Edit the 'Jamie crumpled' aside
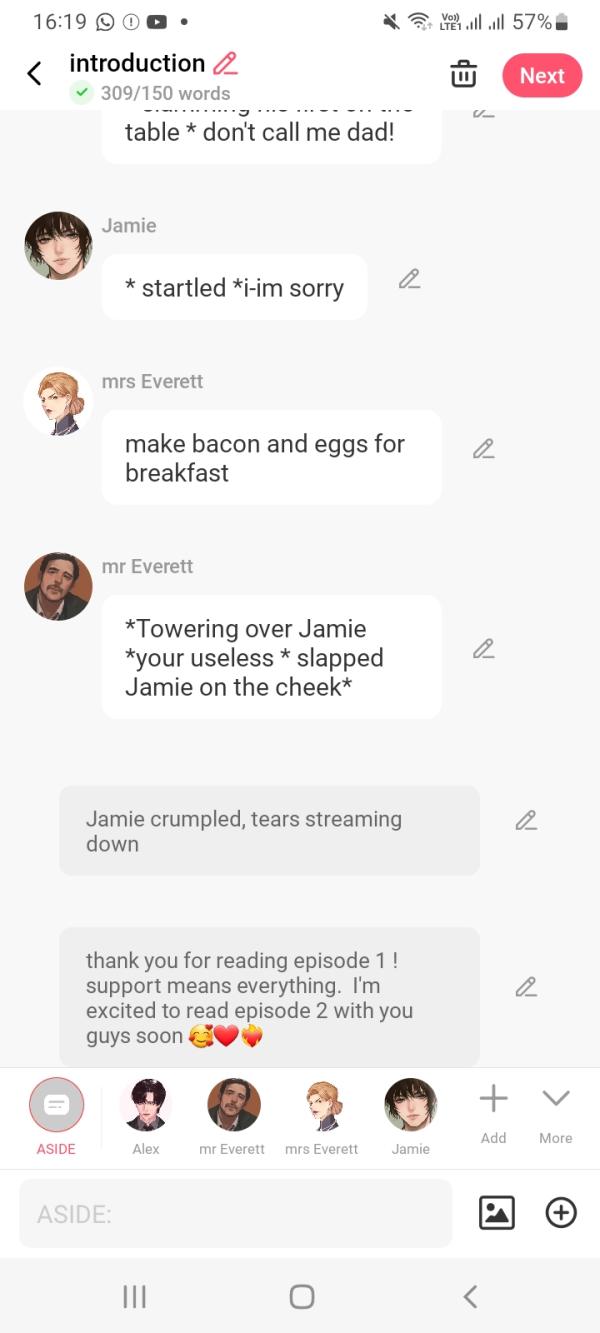 [526, 821]
